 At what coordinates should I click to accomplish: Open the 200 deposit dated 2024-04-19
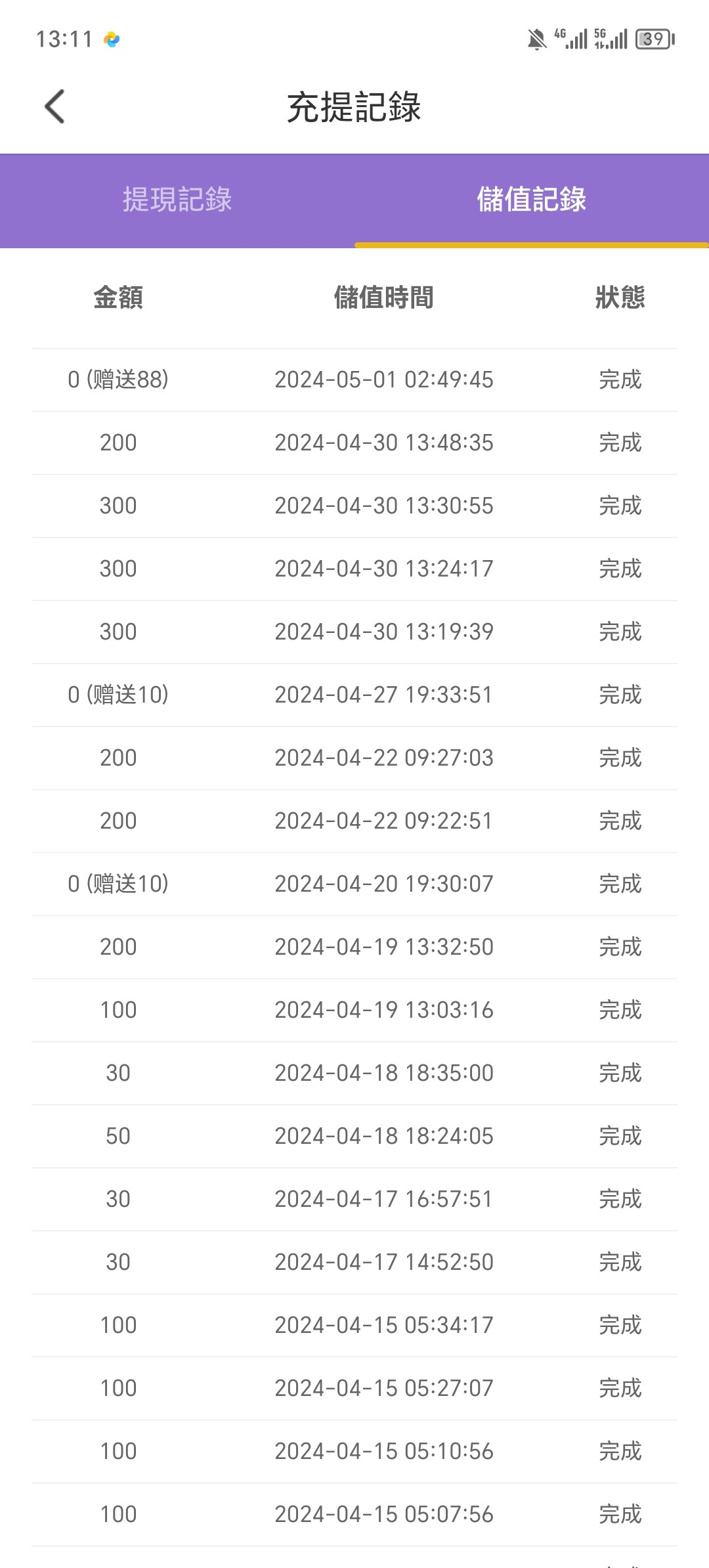[x=354, y=947]
